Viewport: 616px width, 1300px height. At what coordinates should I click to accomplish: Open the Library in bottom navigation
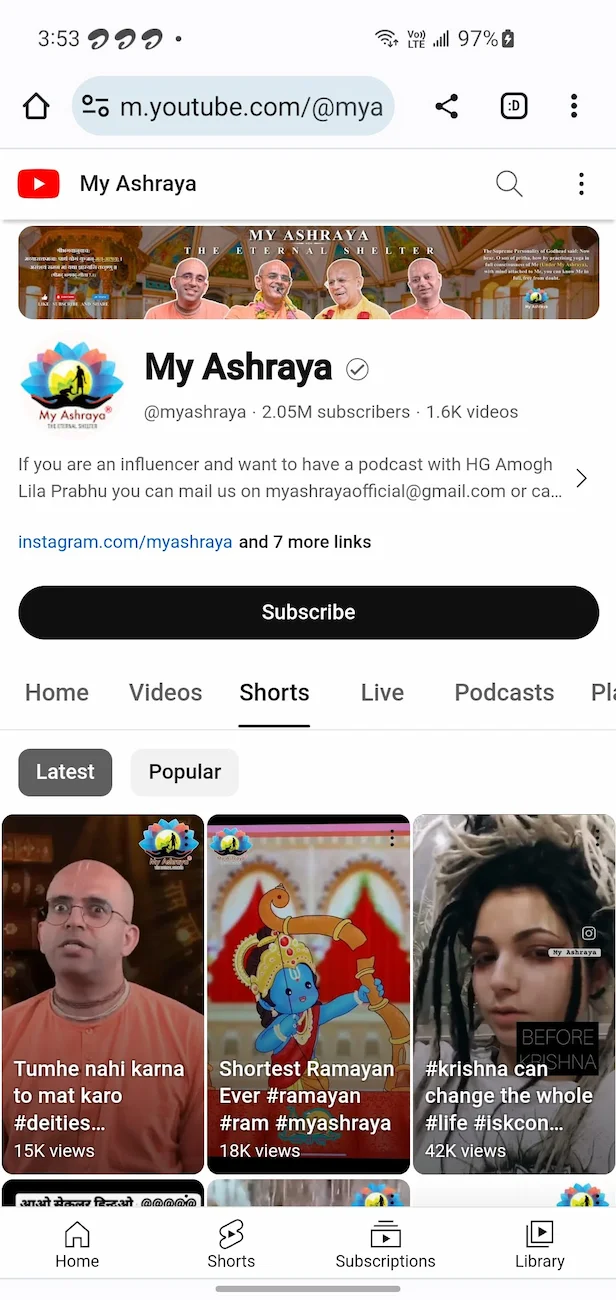click(x=540, y=1244)
